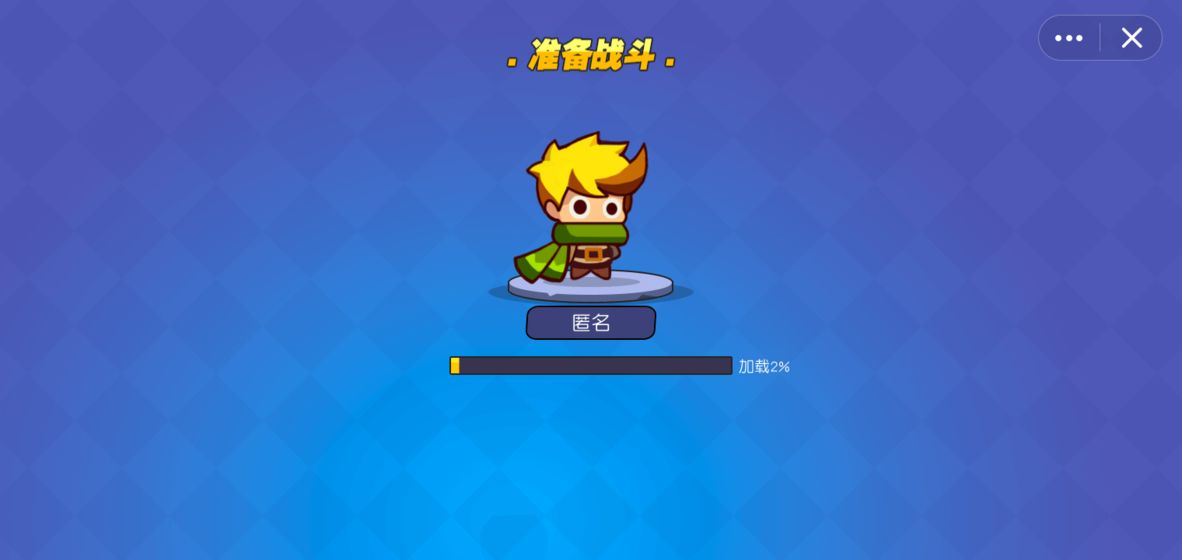1182x560 pixels.
Task: Close the mini game
Action: (1131, 38)
